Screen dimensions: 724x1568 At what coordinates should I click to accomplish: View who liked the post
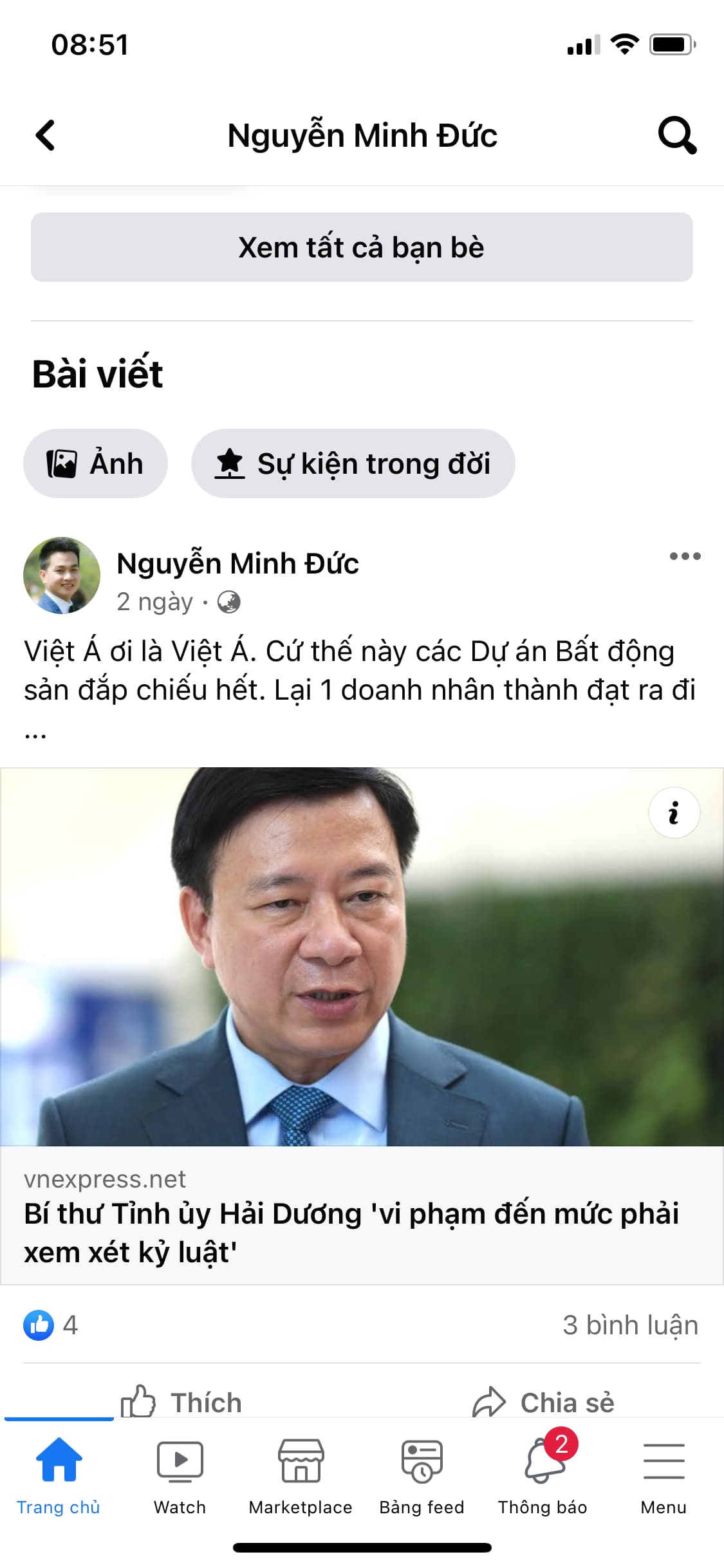click(x=50, y=1325)
